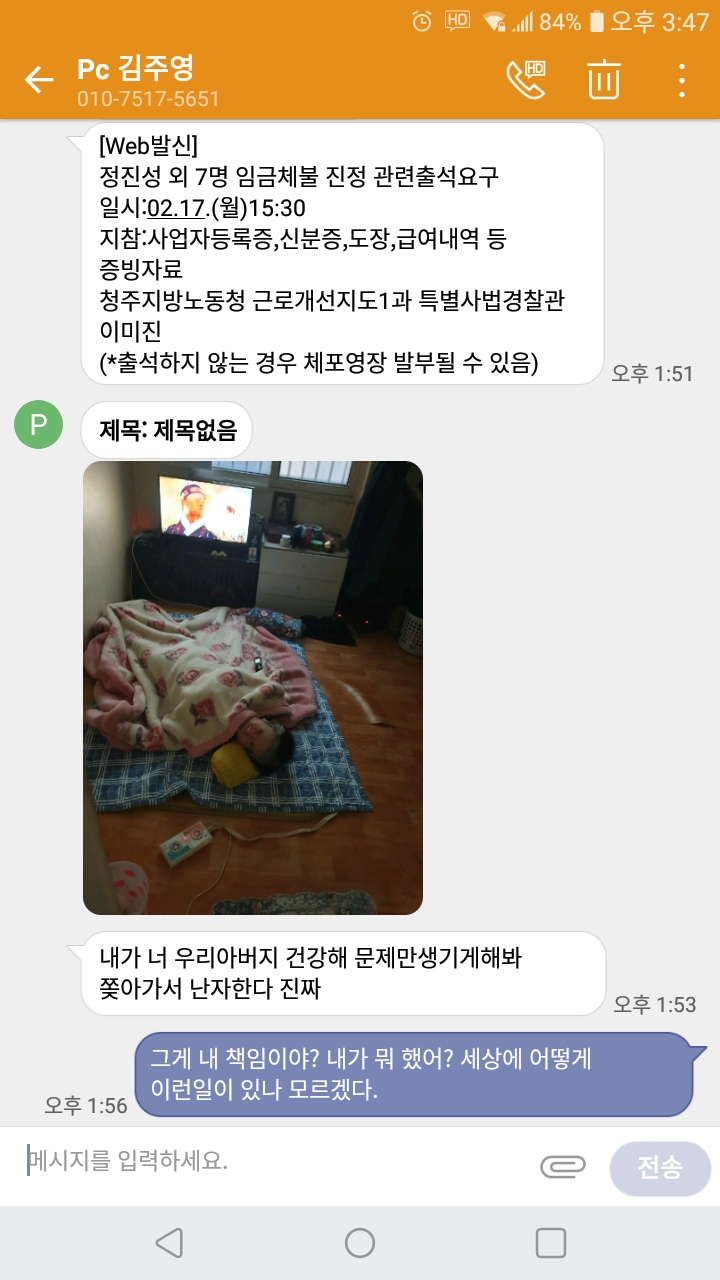Attach a file with the paperclip icon

563,1166
